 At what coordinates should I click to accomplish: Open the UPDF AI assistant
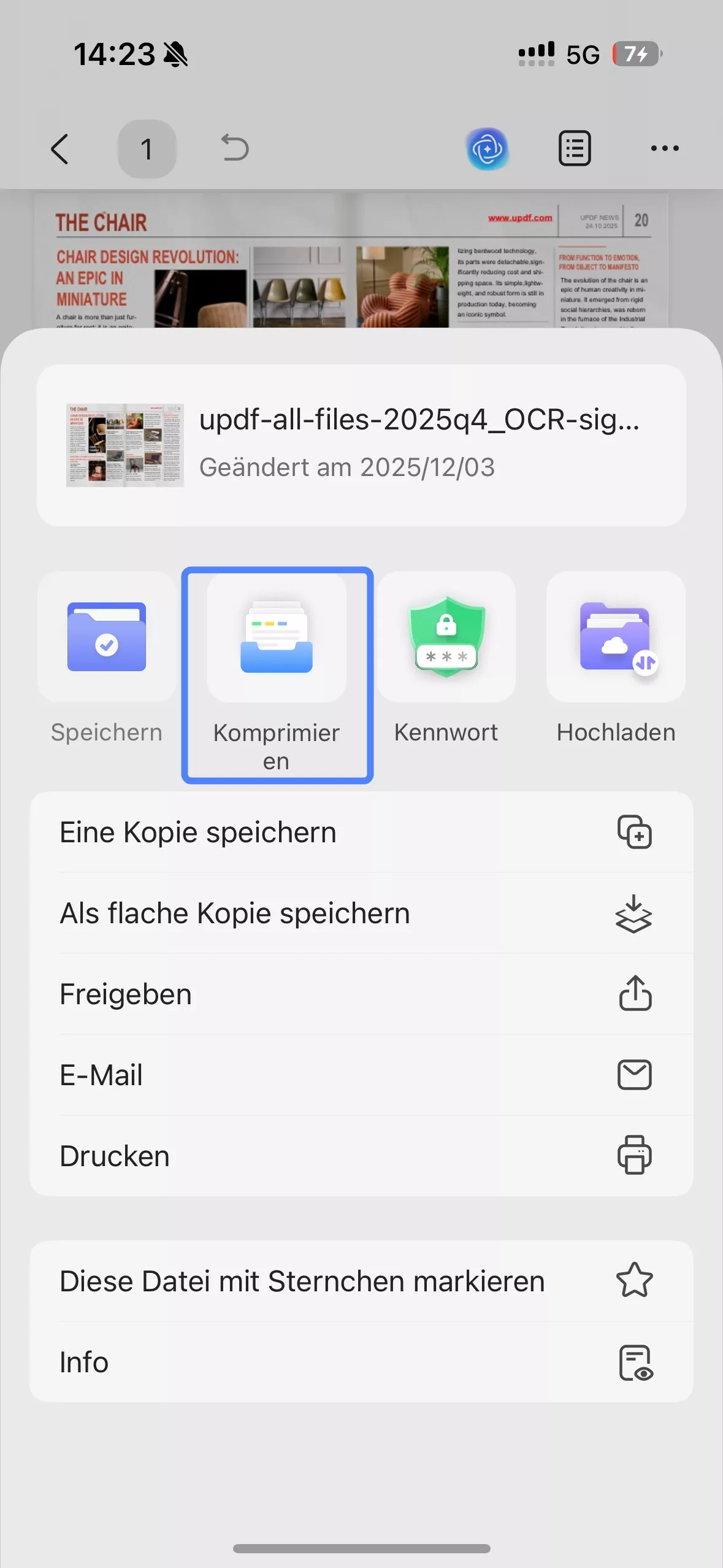pyautogui.click(x=488, y=148)
